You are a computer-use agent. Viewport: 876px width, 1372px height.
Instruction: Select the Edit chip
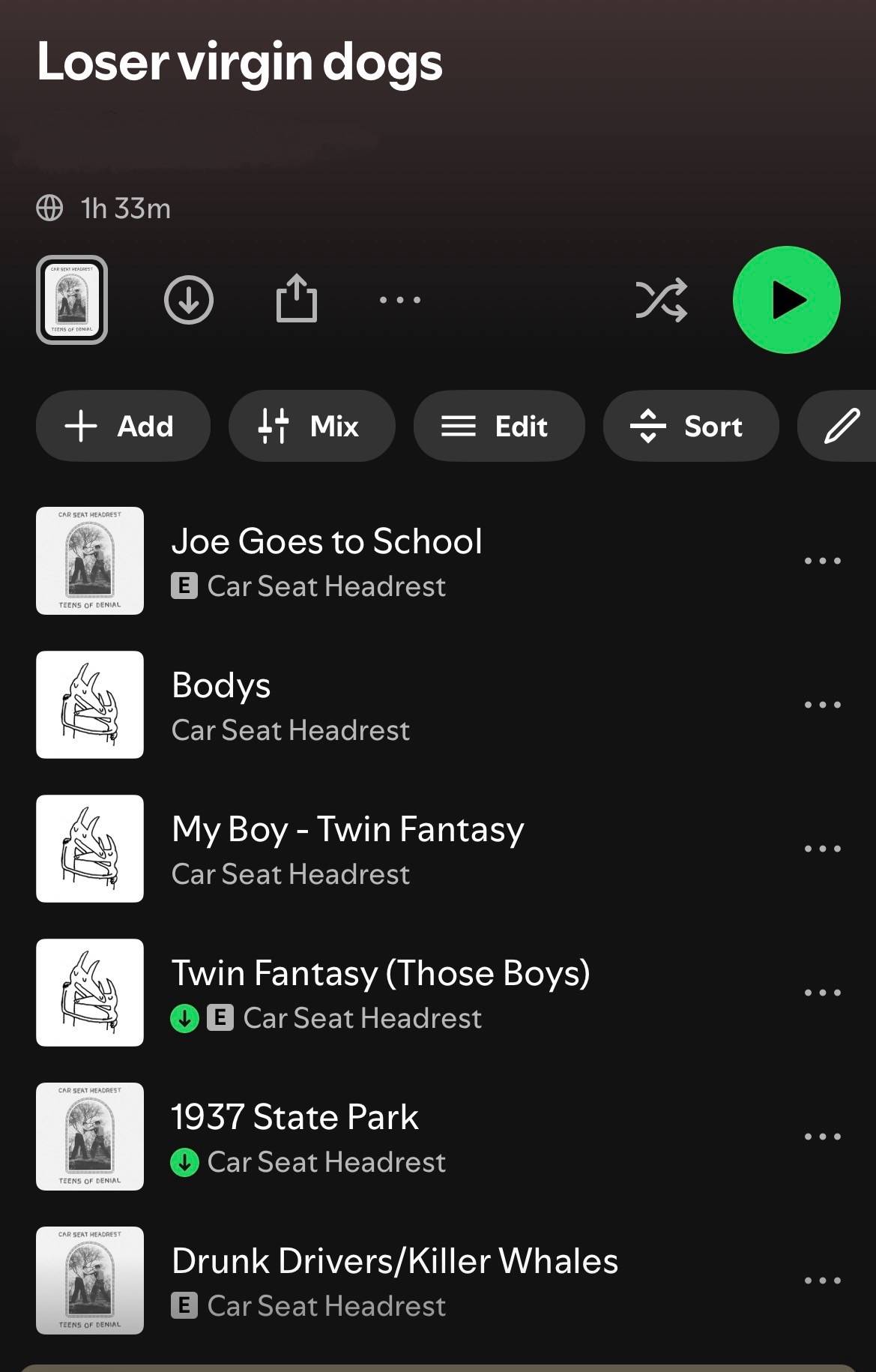499,426
